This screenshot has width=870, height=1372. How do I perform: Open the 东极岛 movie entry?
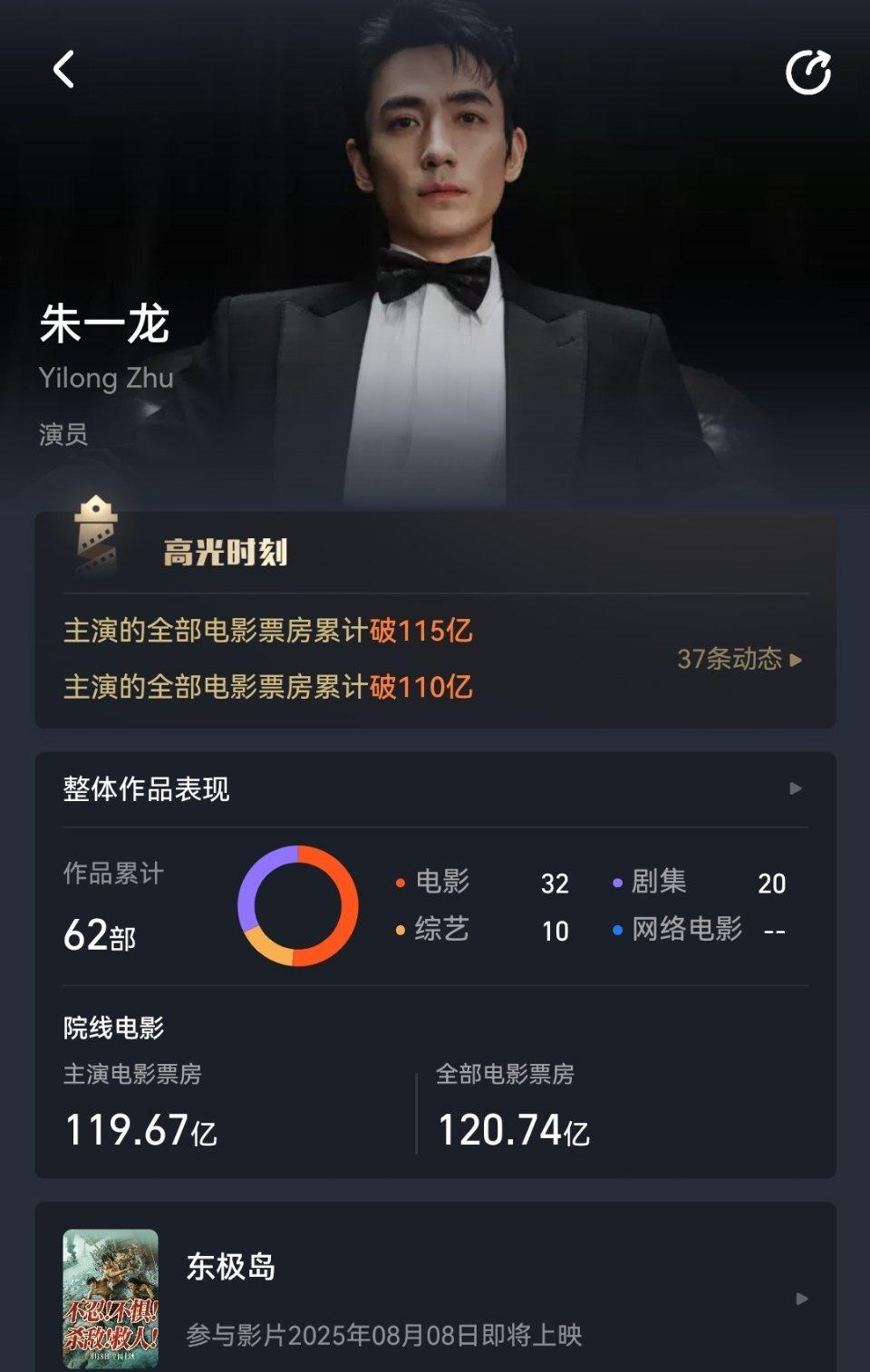tap(435, 1298)
